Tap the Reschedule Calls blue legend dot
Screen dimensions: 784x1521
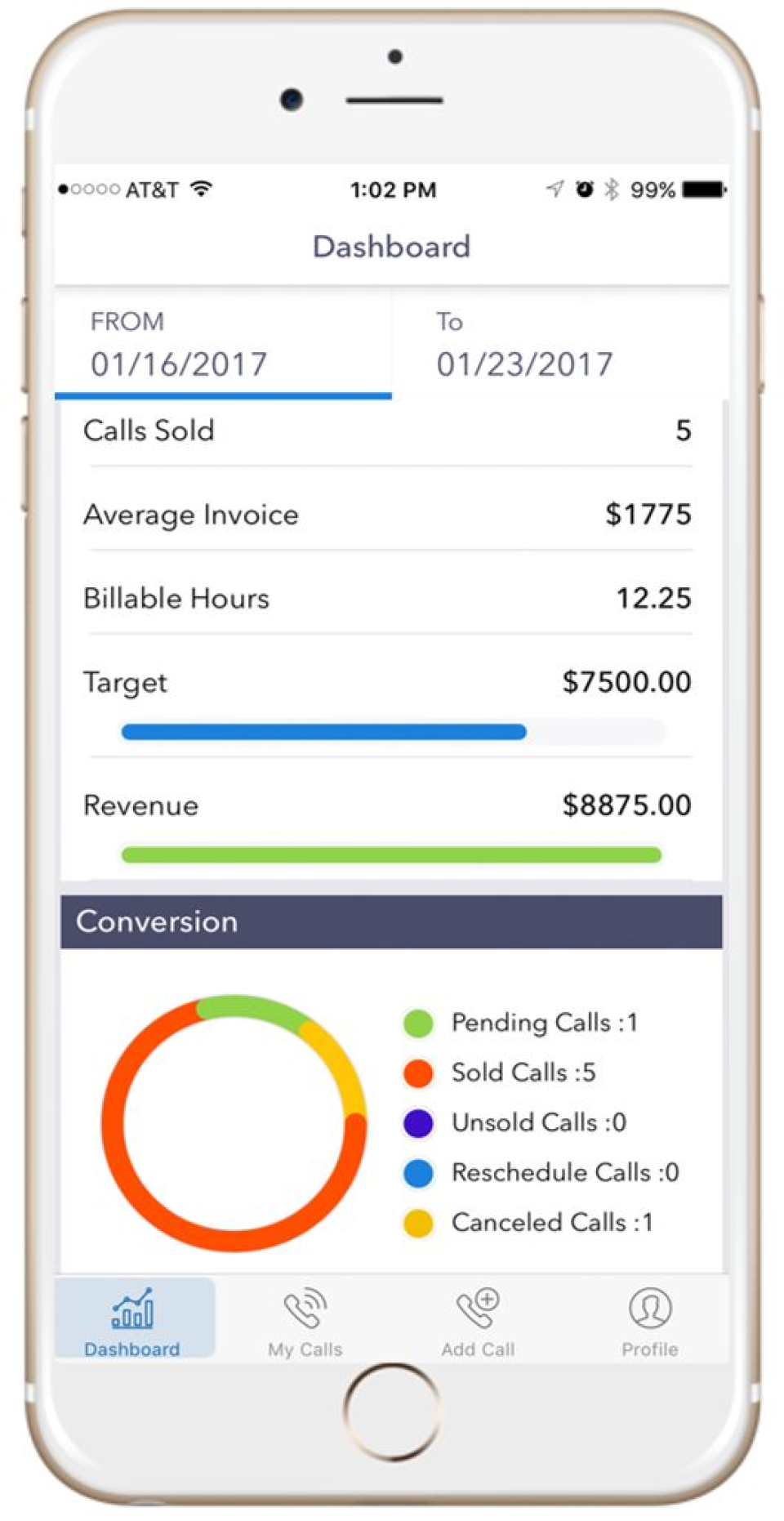418,1172
